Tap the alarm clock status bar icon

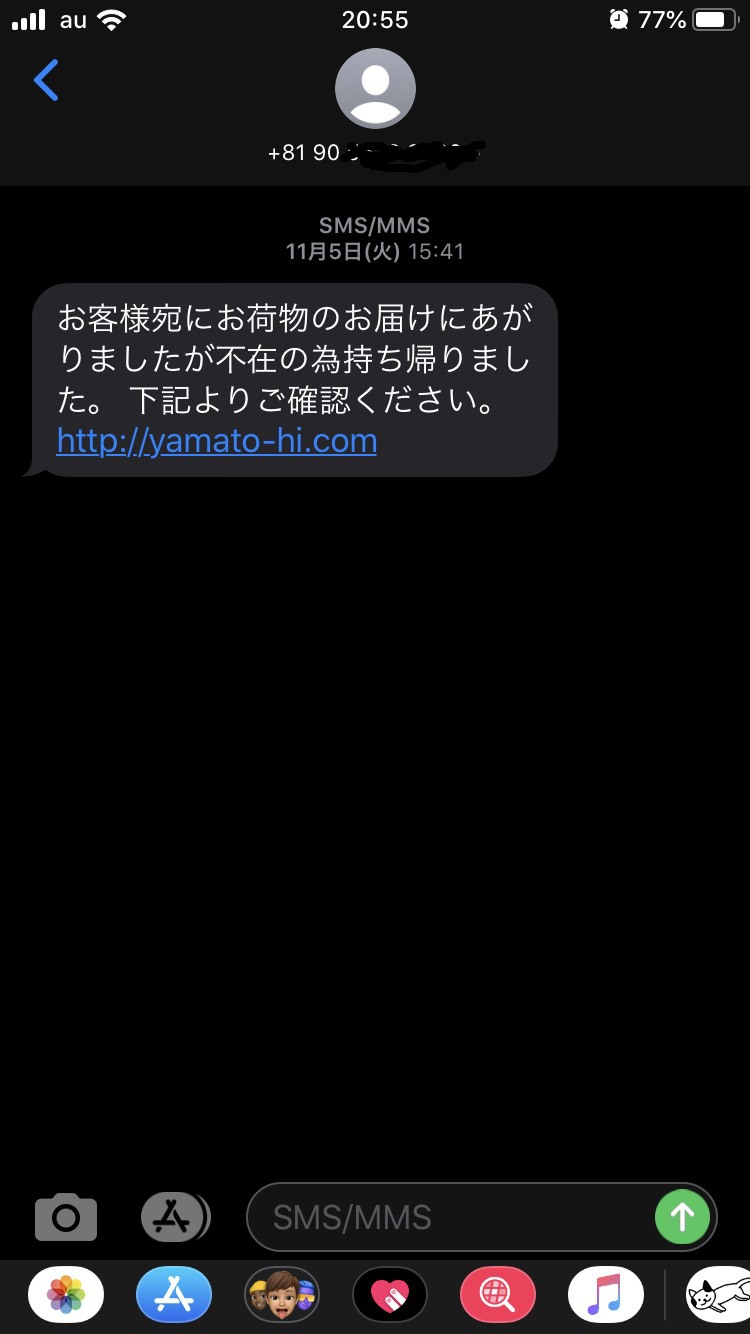coord(620,18)
